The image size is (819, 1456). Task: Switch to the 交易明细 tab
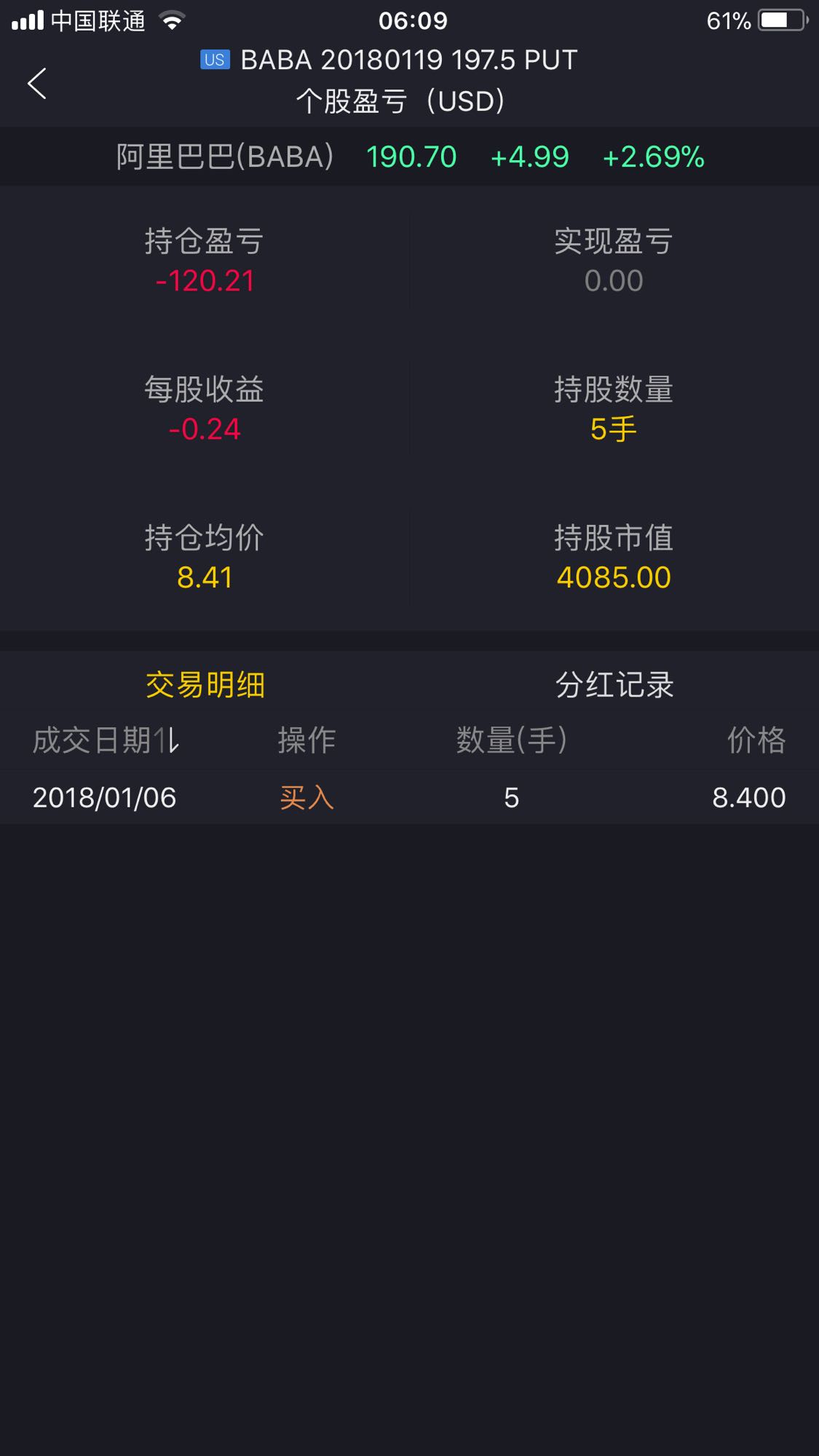click(205, 684)
